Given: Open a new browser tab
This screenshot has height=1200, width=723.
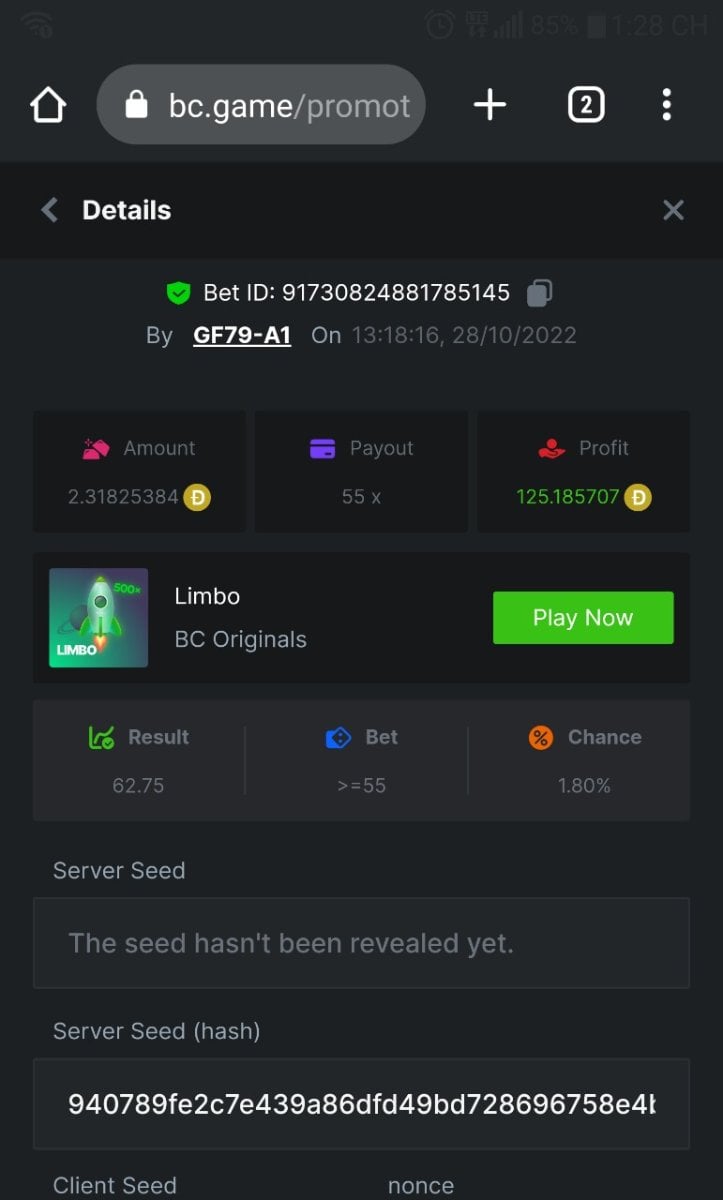Looking at the screenshot, I should coord(489,105).
